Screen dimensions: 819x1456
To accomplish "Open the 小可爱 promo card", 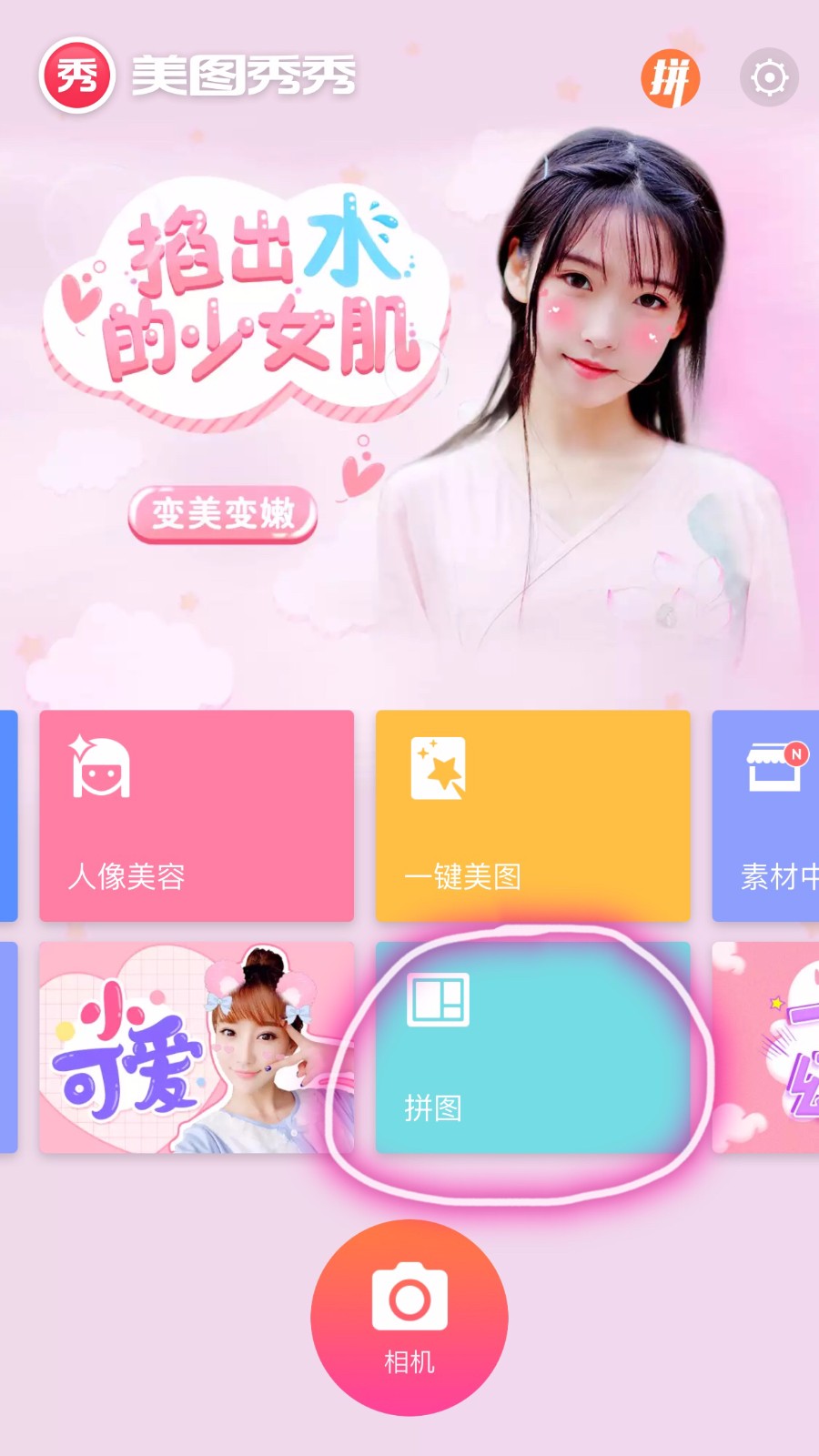I will click(x=196, y=1048).
